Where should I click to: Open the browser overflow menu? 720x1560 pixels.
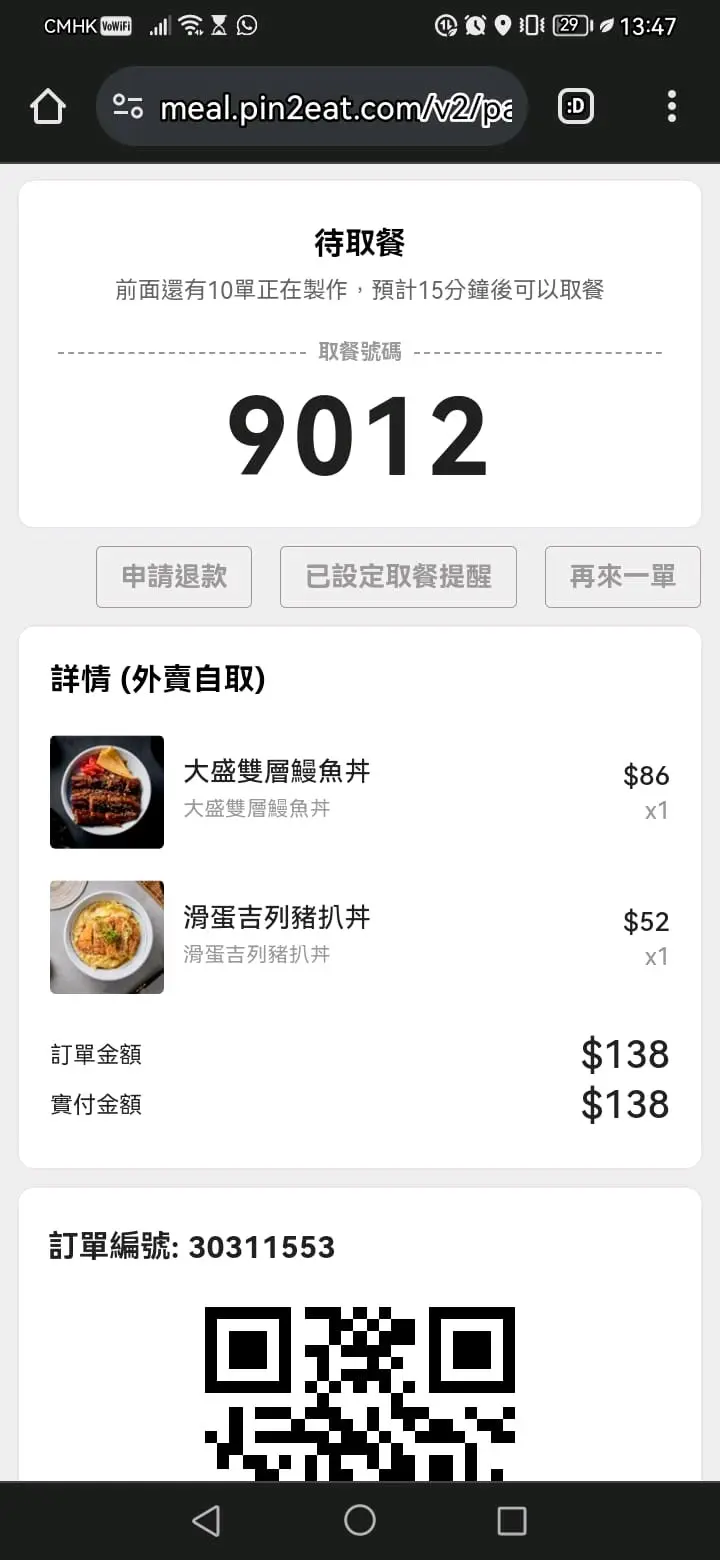click(671, 107)
